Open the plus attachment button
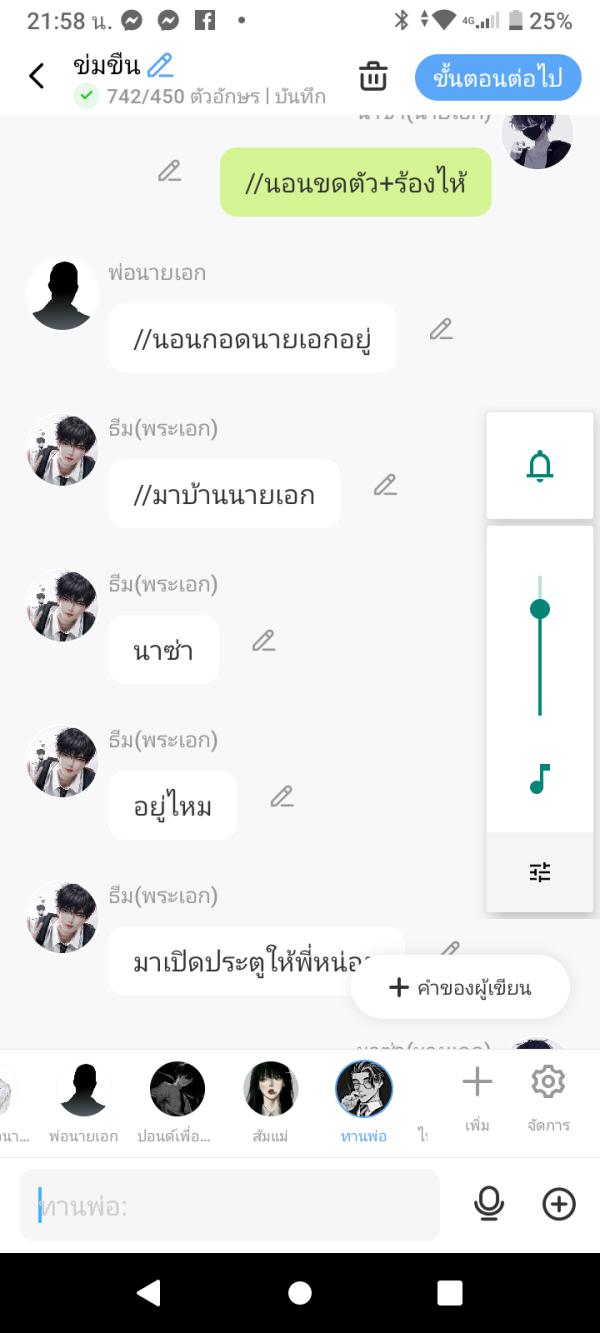The image size is (600, 1333). [x=559, y=1205]
